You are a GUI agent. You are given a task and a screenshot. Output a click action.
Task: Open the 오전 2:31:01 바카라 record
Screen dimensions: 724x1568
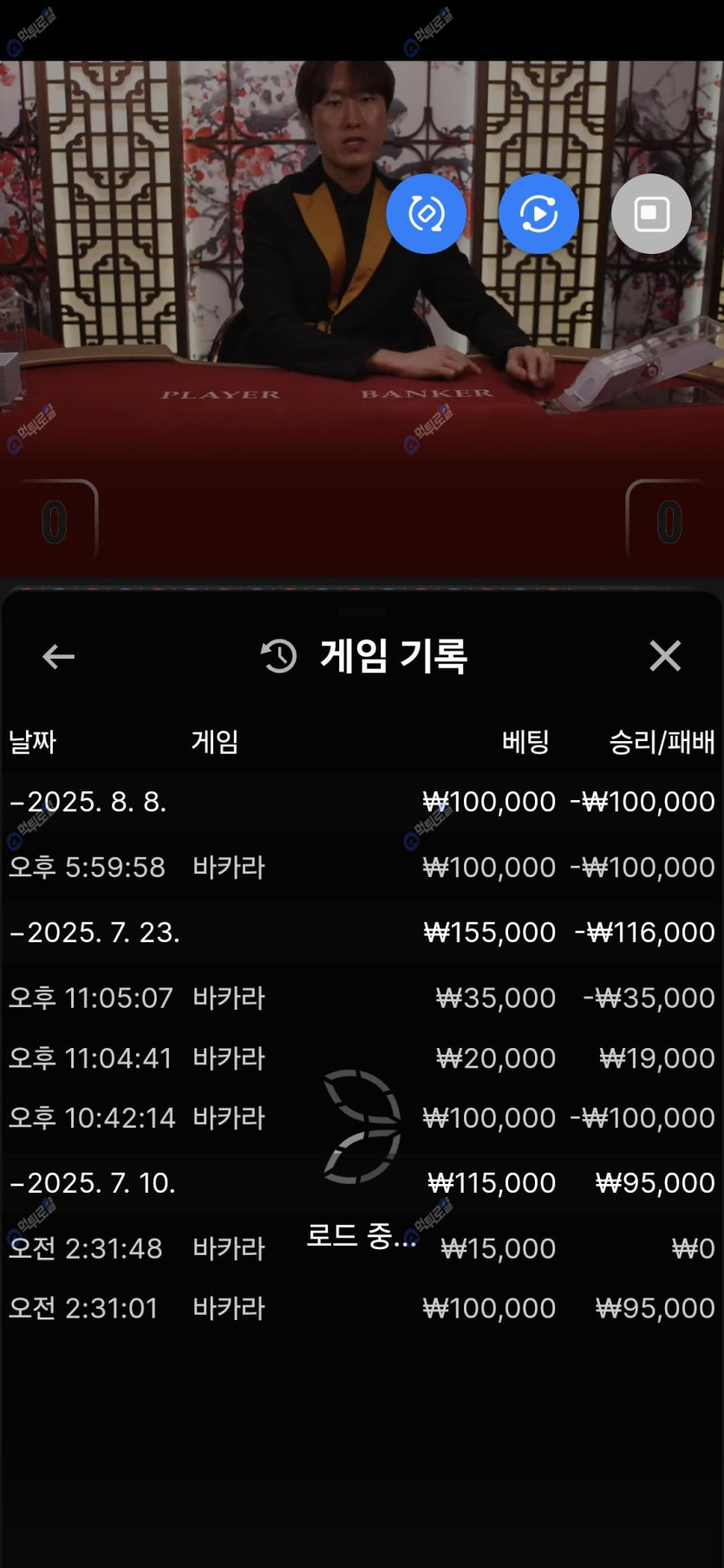pos(362,1308)
